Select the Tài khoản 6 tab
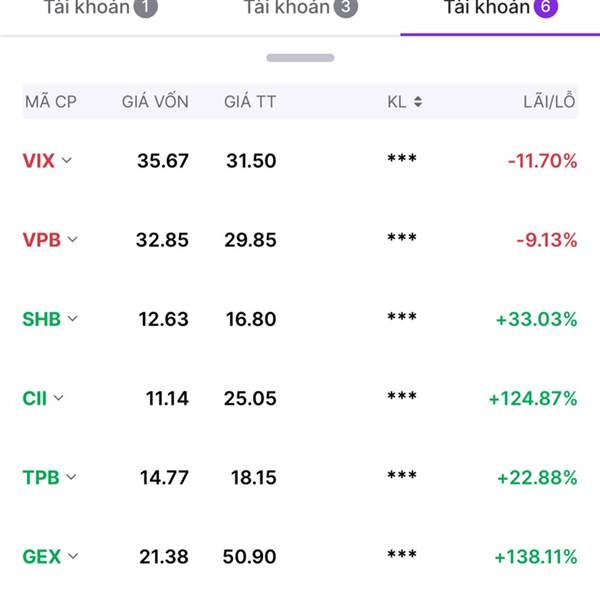Screen dimensions: 600x600 coord(501,8)
